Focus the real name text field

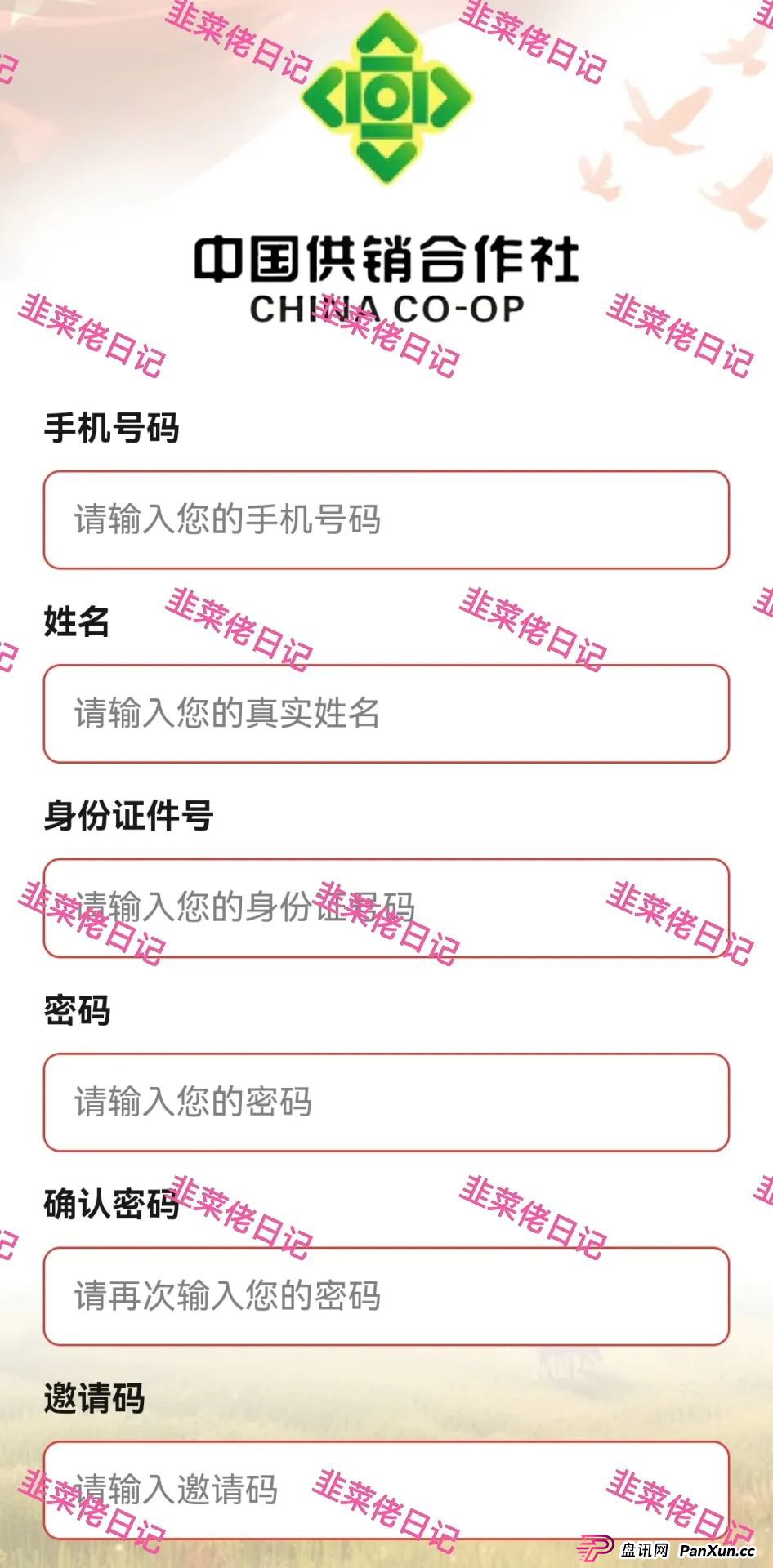click(x=386, y=713)
